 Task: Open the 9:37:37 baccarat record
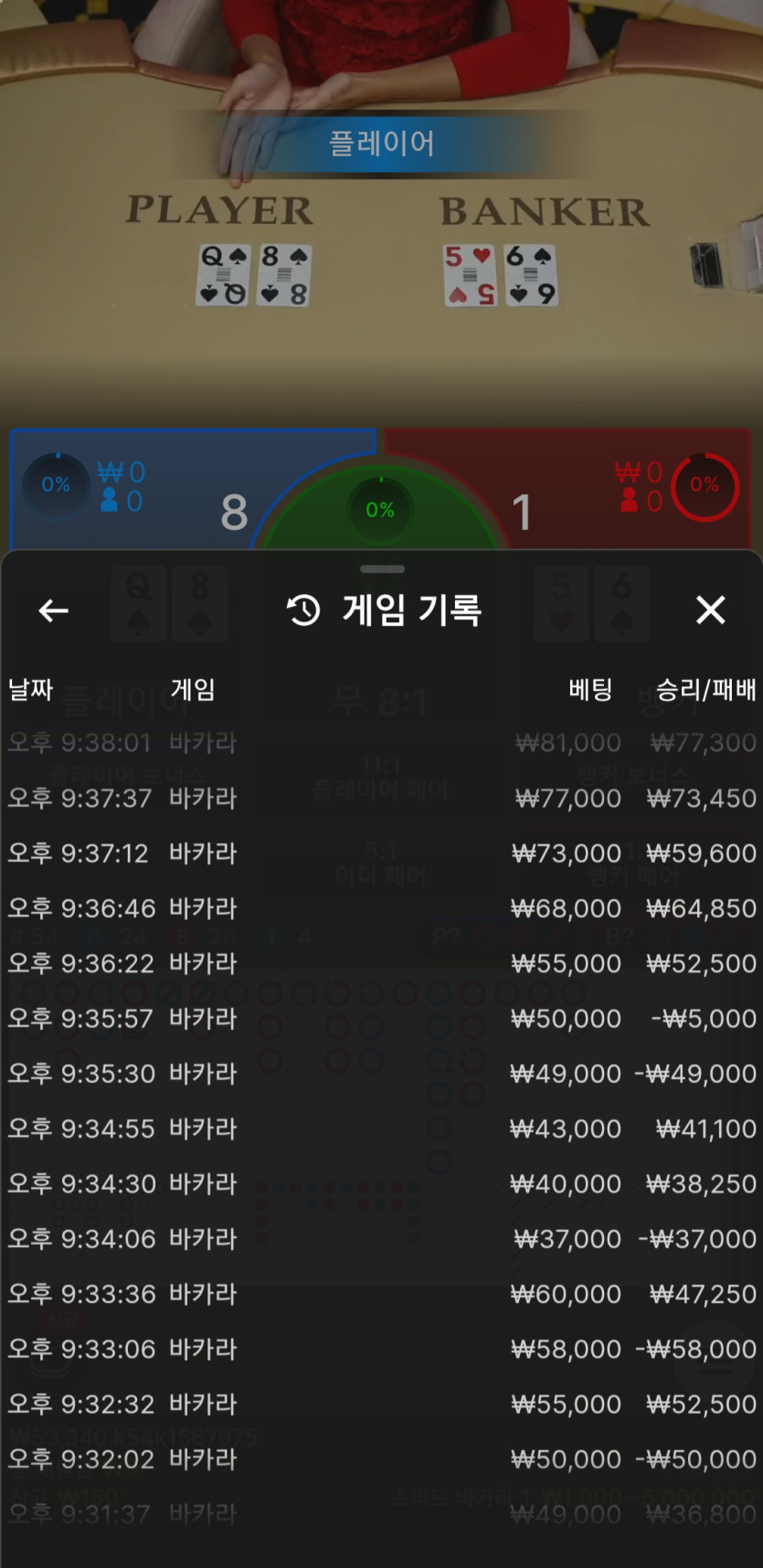pos(381,799)
